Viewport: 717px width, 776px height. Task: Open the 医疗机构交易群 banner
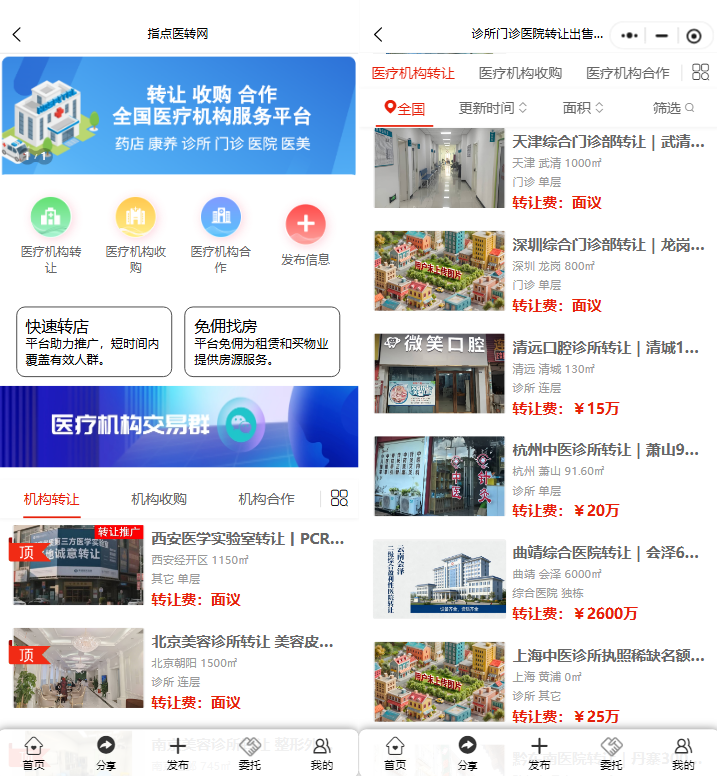pyautogui.click(x=179, y=426)
